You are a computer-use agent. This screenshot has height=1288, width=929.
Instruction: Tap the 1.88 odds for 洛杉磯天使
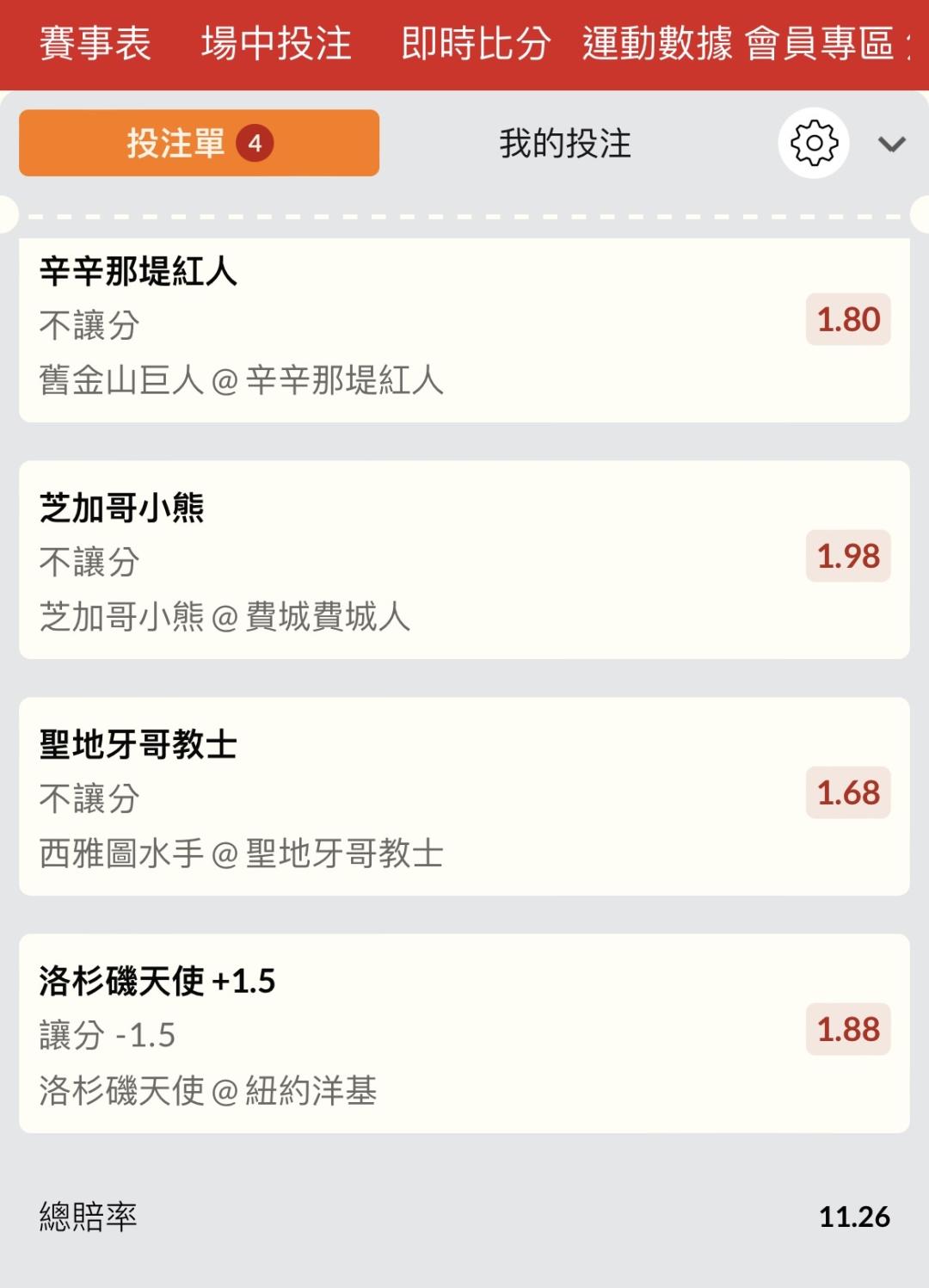pyautogui.click(x=848, y=1030)
